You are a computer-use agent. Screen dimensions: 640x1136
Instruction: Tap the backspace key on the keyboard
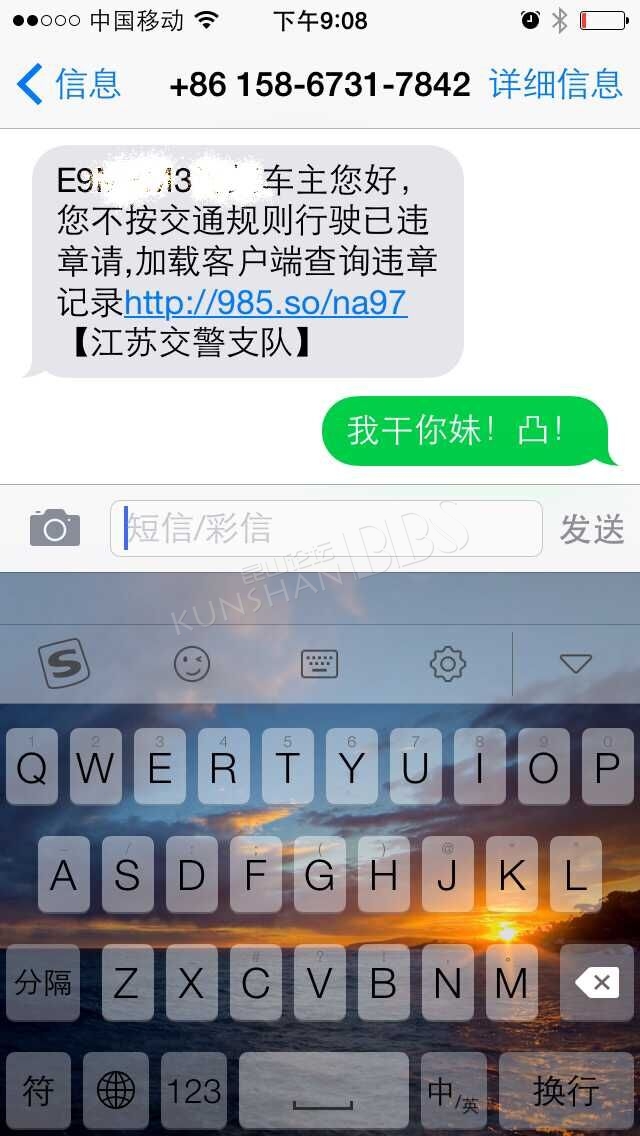click(x=597, y=982)
